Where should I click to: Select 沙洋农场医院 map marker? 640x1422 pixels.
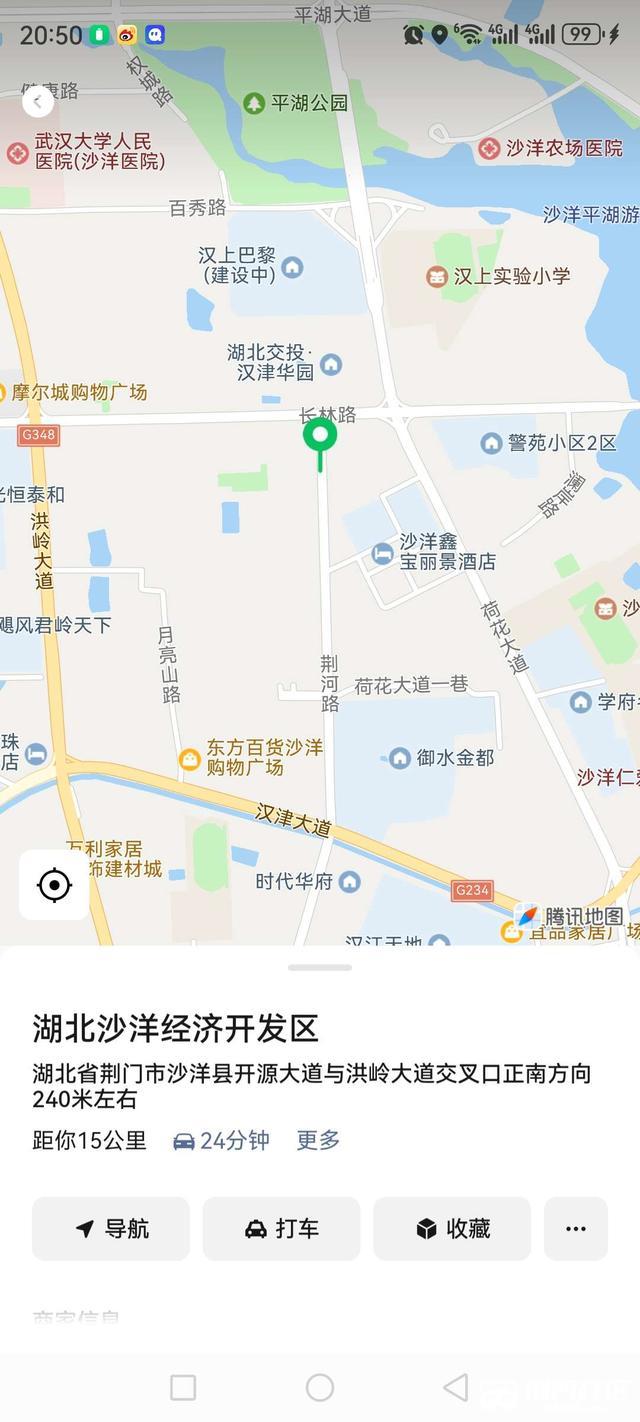[x=489, y=149]
